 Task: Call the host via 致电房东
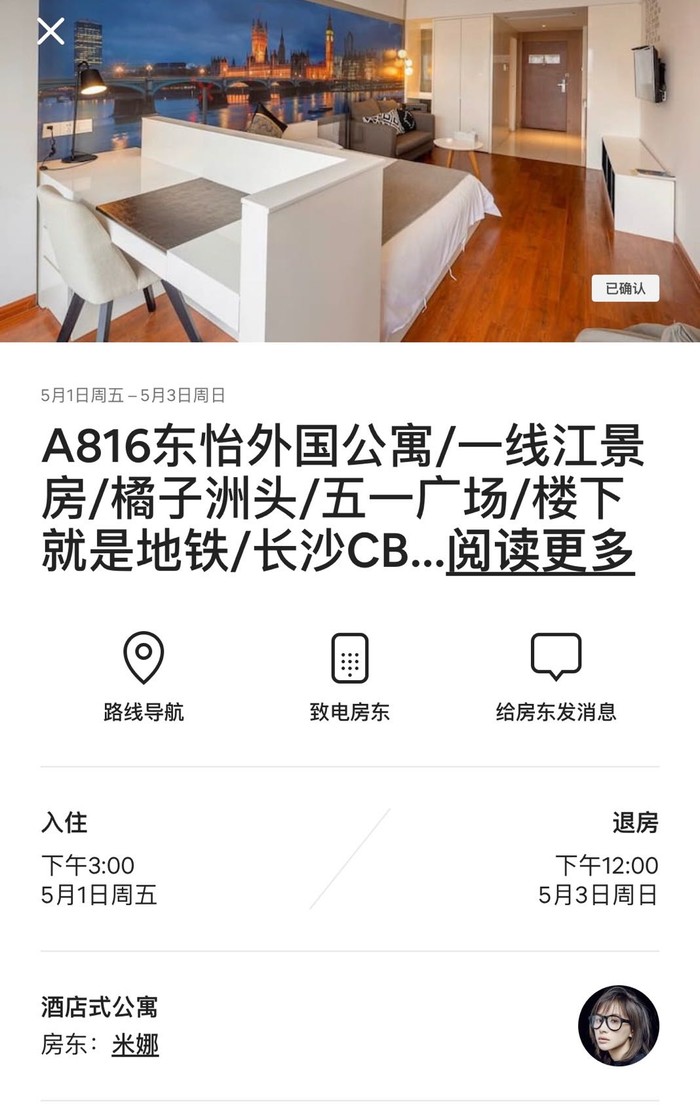coord(350,677)
